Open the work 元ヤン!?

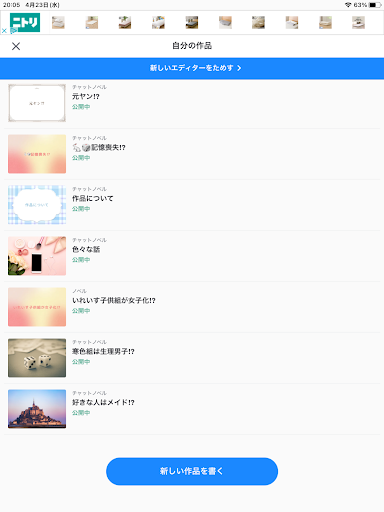click(x=192, y=103)
